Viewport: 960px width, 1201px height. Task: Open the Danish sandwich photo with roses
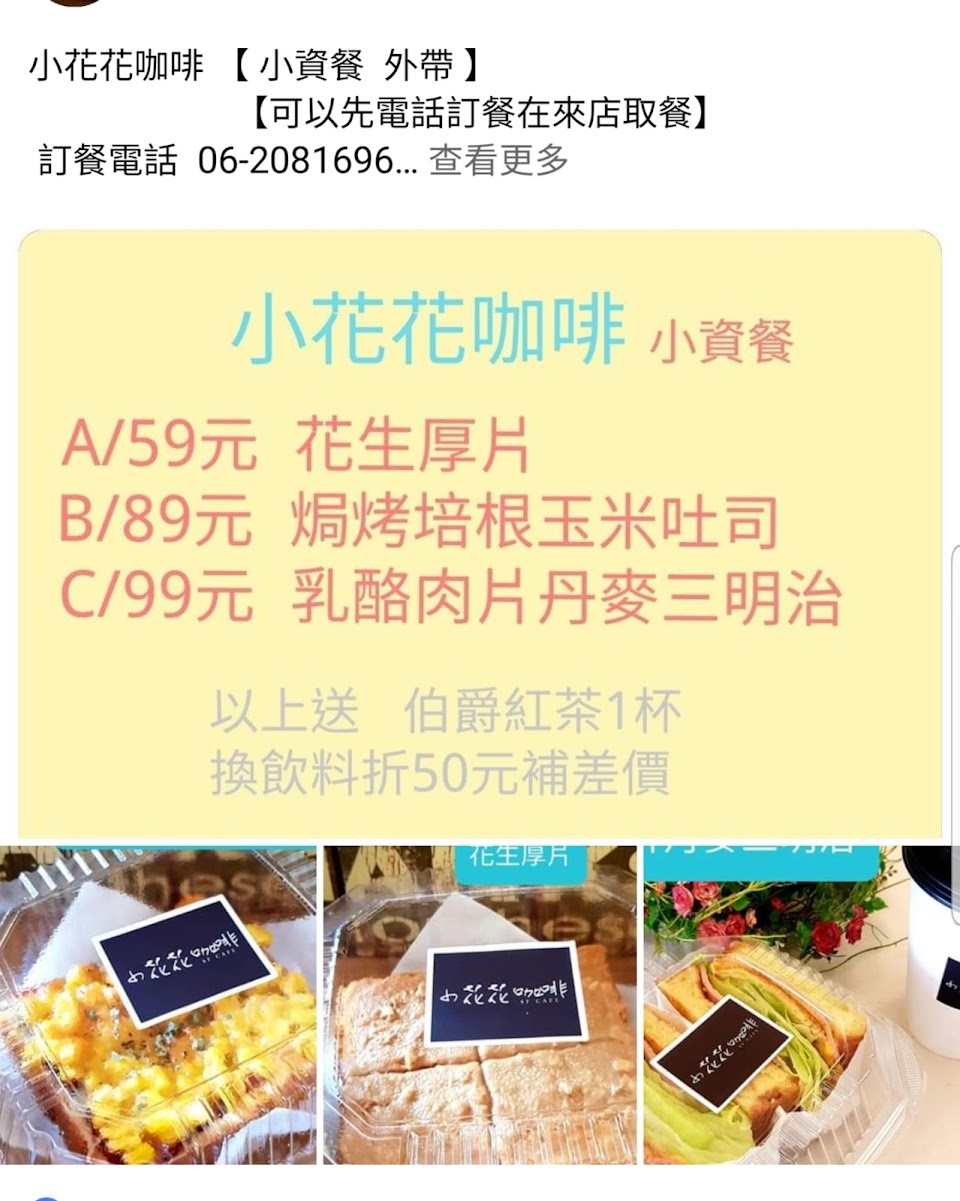[800, 1004]
